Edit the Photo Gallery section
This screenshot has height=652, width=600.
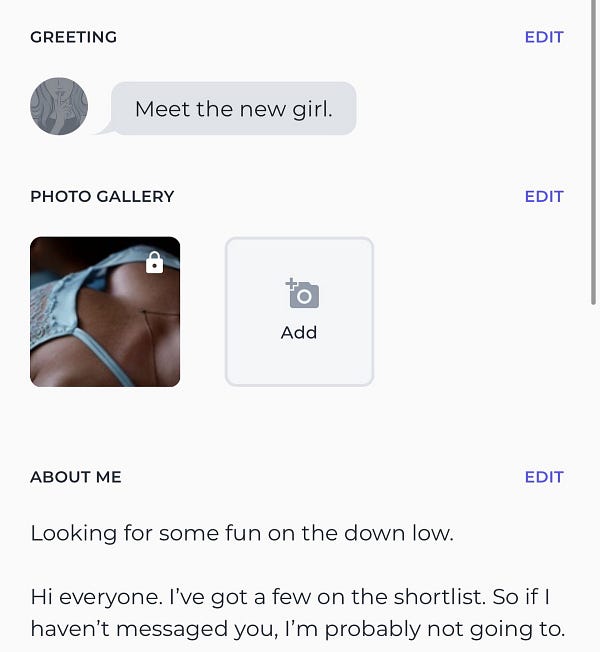click(x=544, y=197)
